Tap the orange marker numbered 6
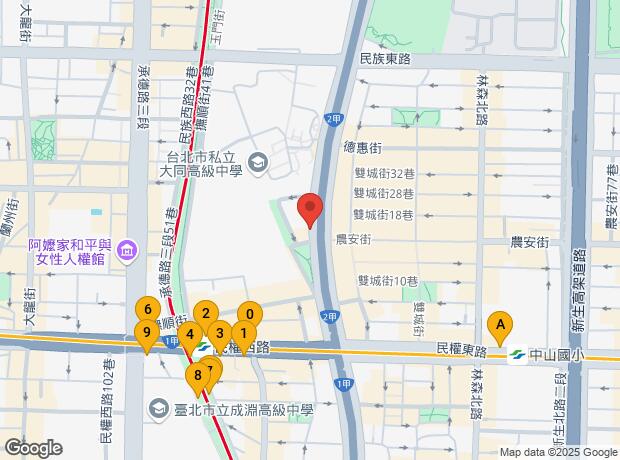620x460 pixels. point(147,309)
